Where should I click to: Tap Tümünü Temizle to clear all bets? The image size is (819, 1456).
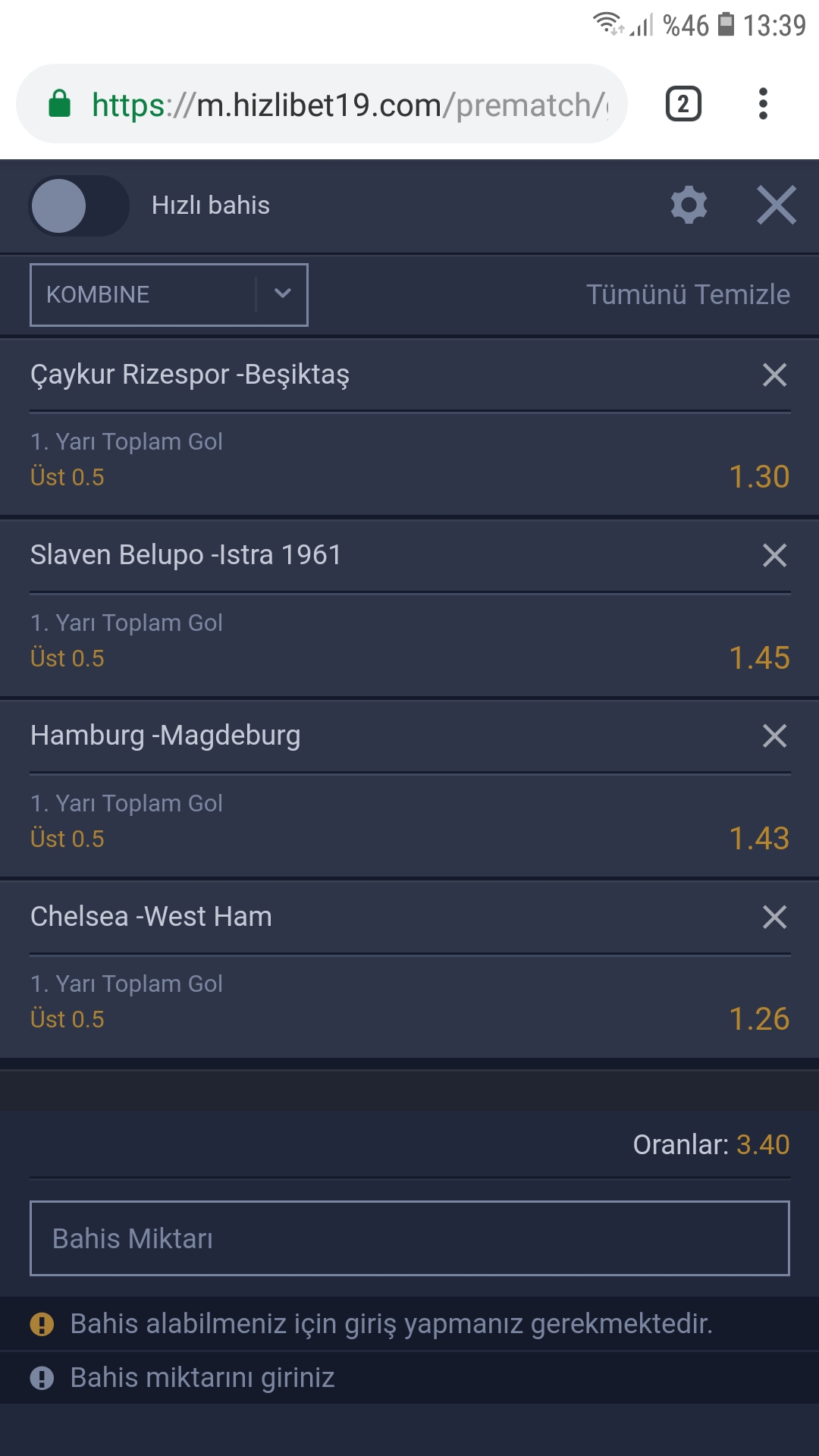[688, 294]
